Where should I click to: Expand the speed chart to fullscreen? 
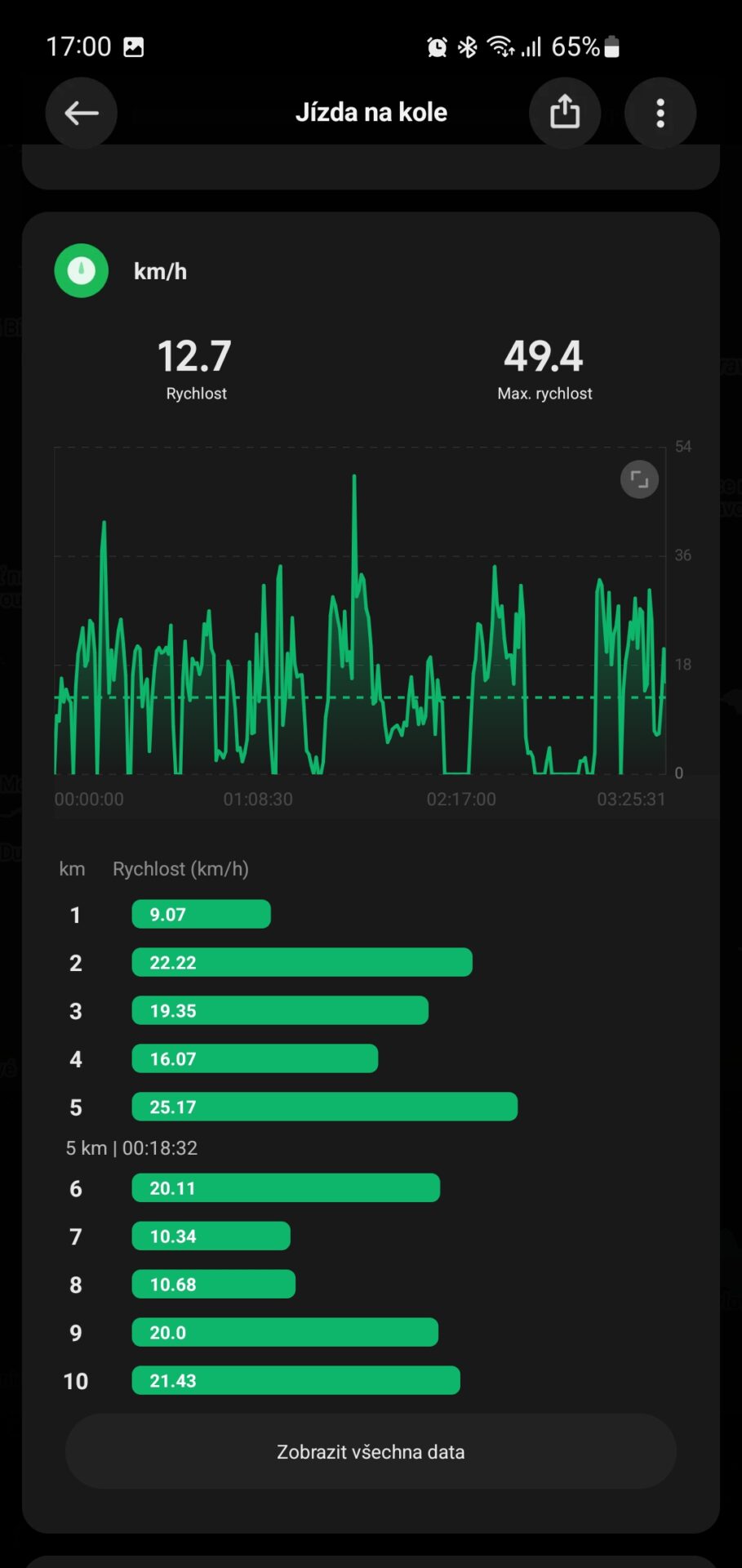tap(639, 480)
